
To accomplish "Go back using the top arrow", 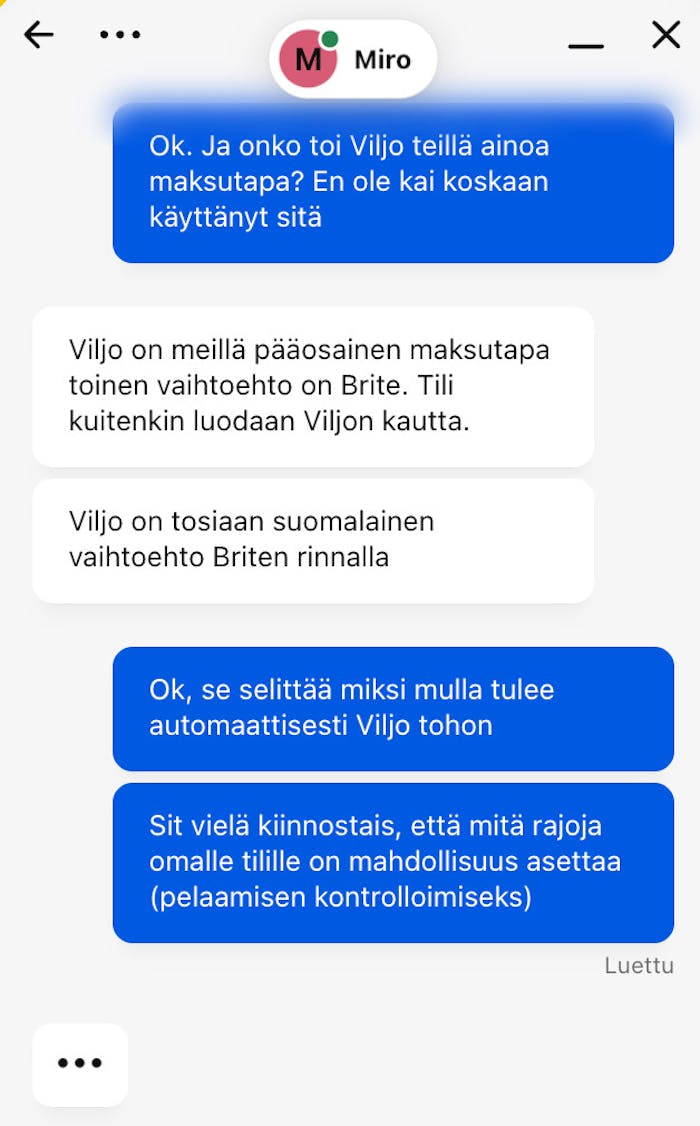I will (39, 35).
